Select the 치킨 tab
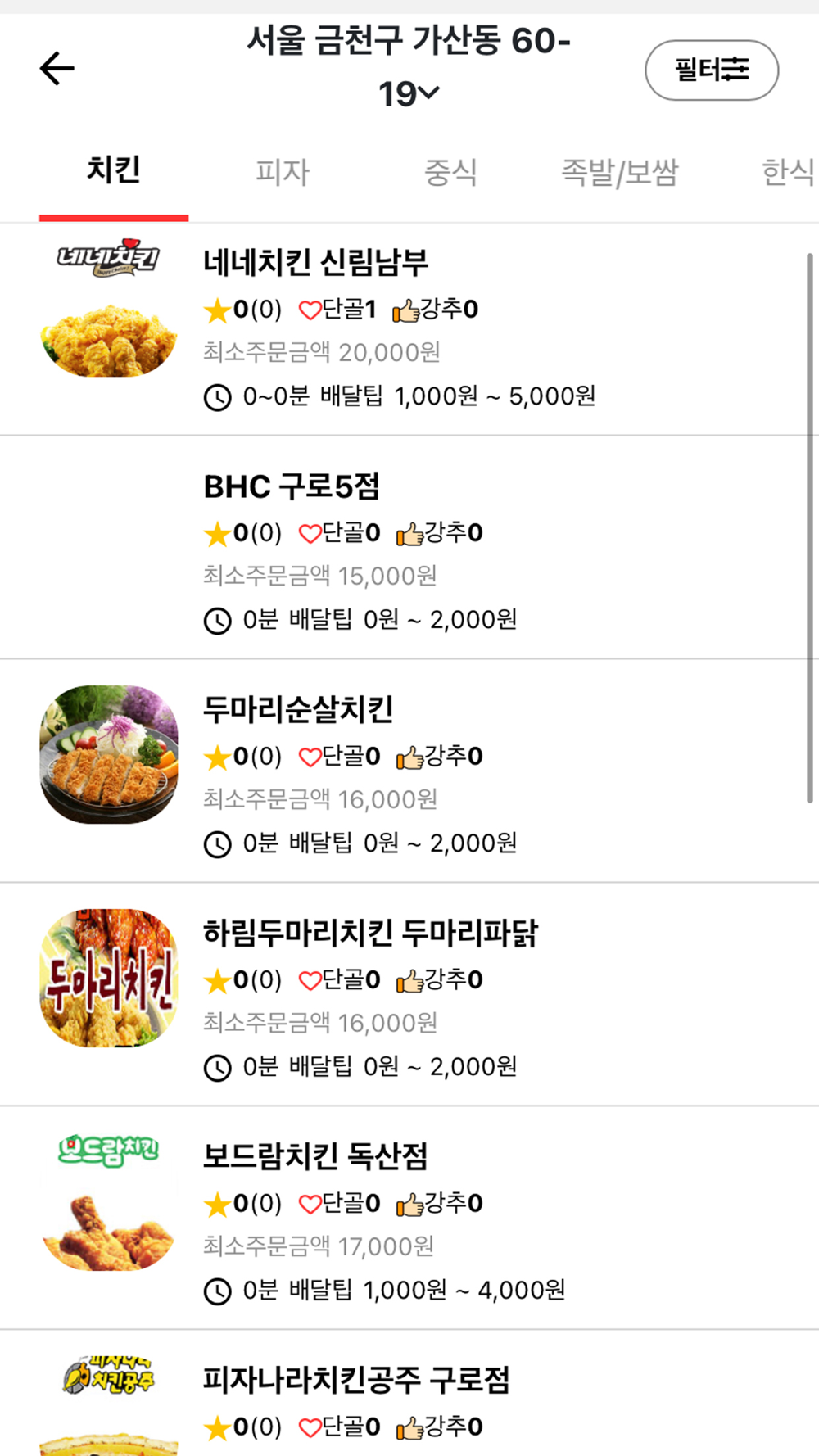Screen dimensions: 819x1456 114,170
